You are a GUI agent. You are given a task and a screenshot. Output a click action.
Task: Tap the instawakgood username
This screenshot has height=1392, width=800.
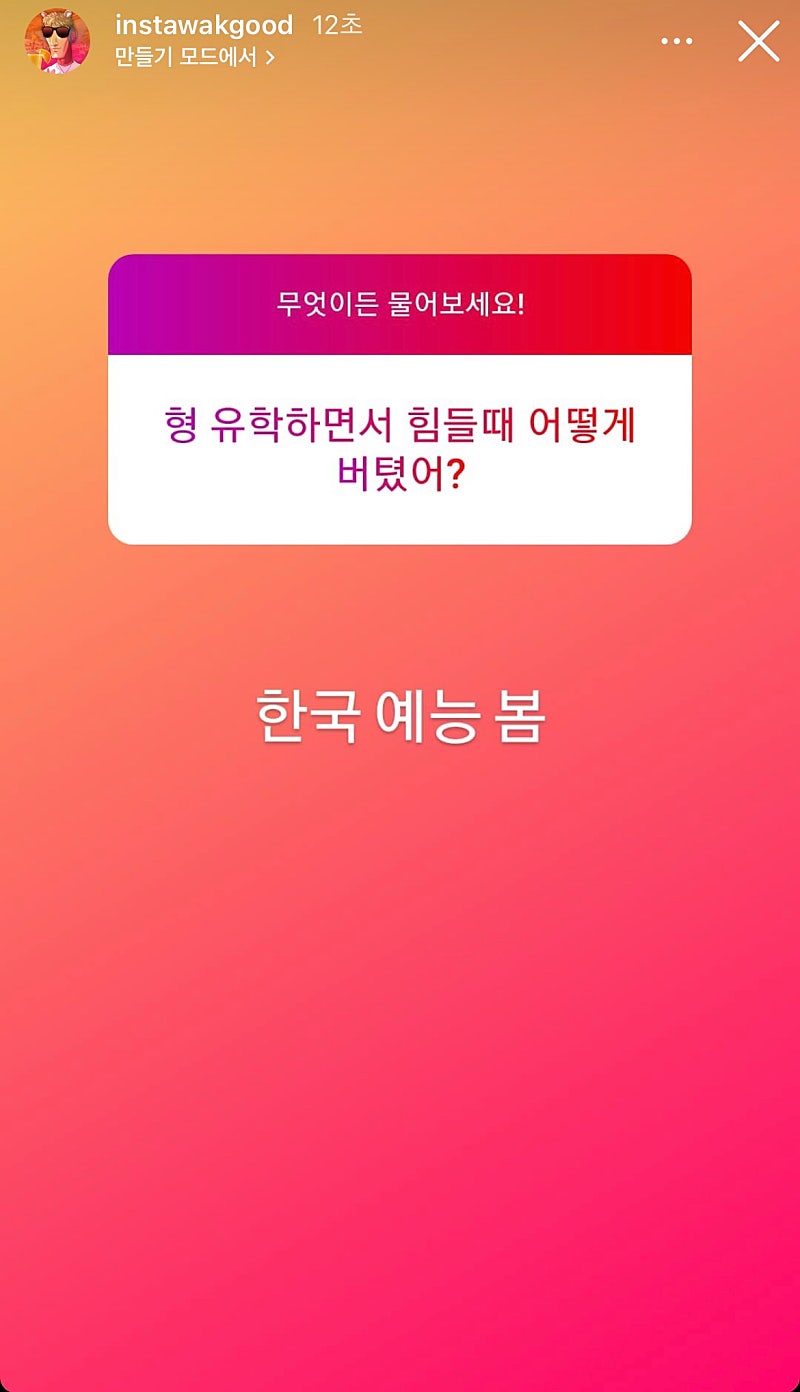click(204, 26)
